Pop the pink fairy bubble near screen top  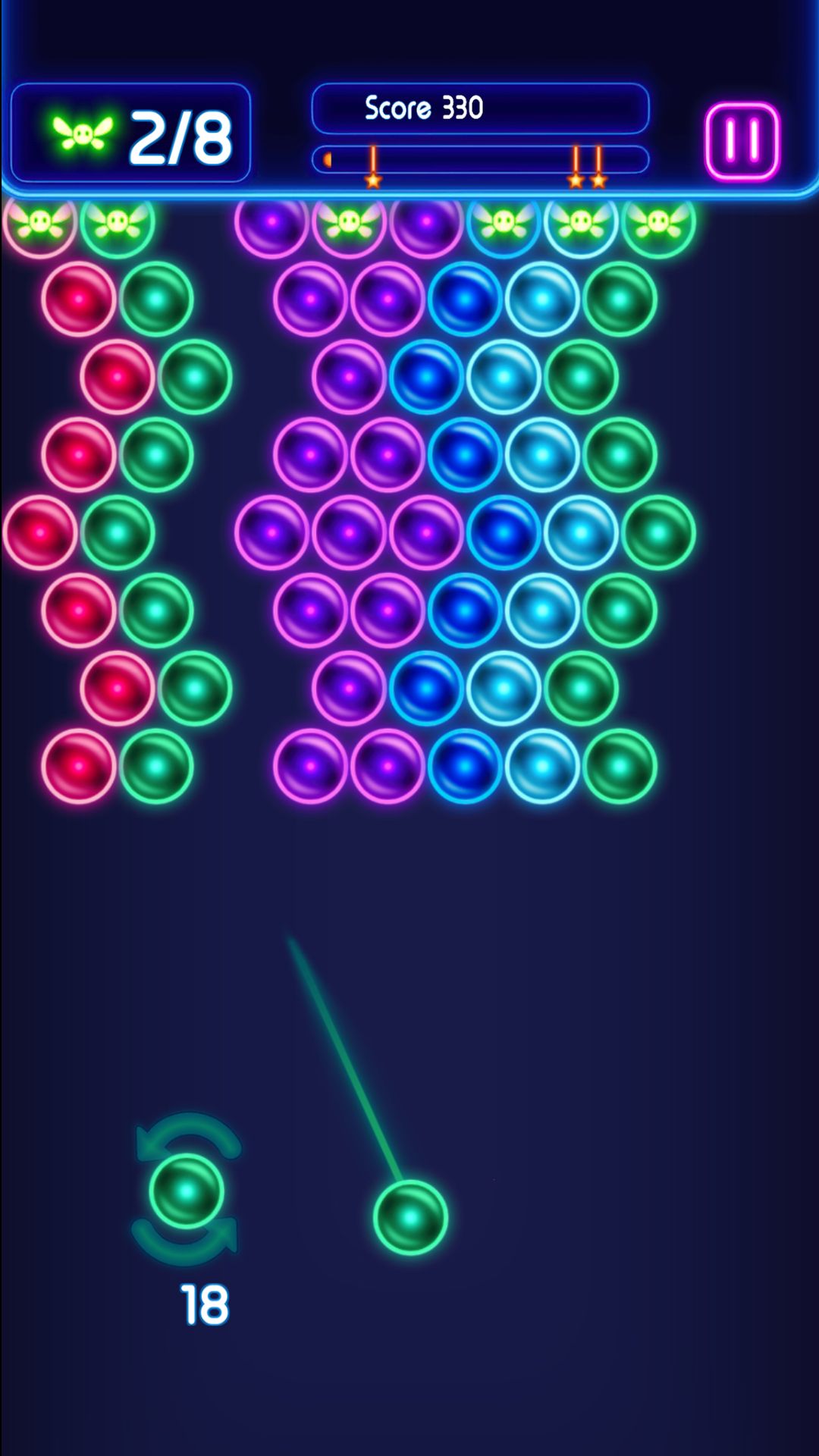tap(349, 224)
